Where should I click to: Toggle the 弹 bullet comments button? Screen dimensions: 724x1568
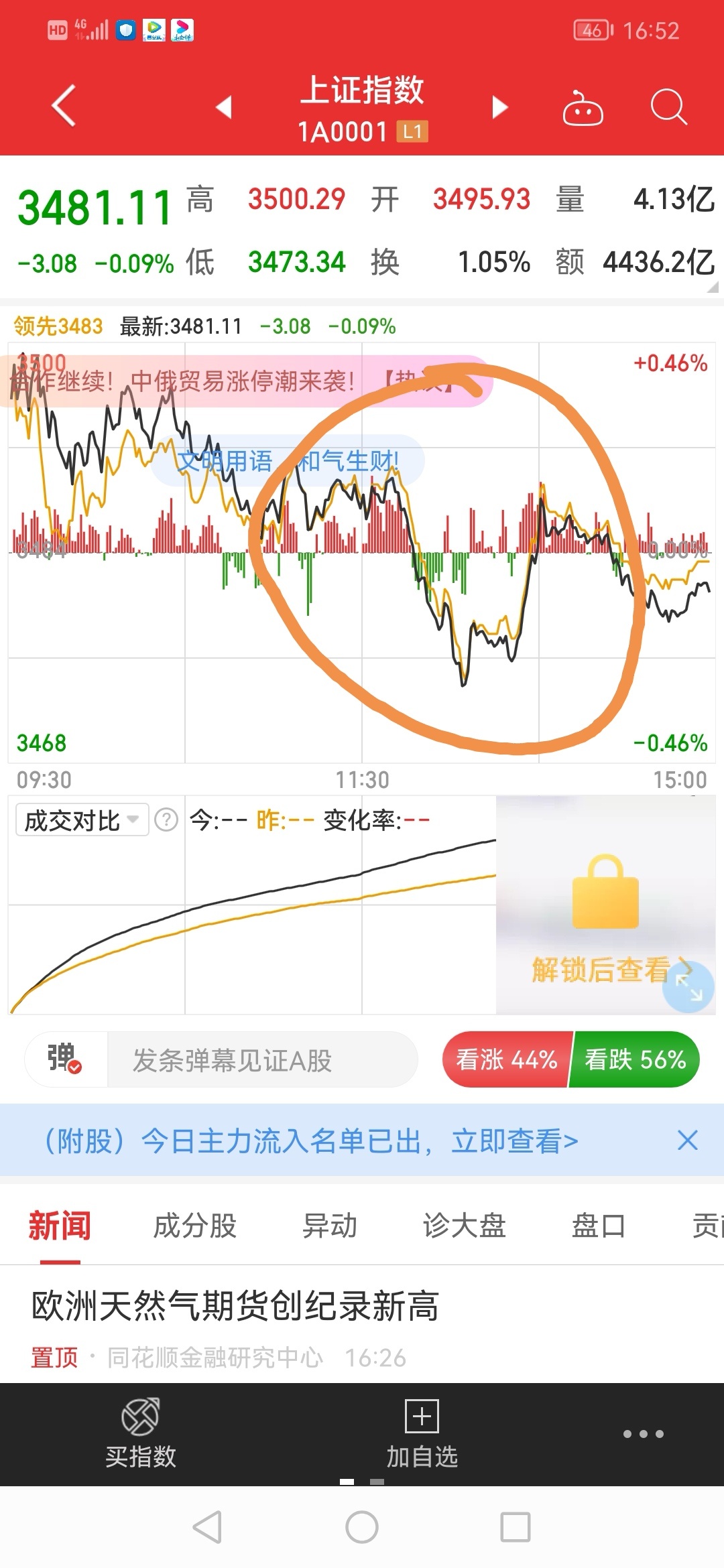(x=64, y=1059)
